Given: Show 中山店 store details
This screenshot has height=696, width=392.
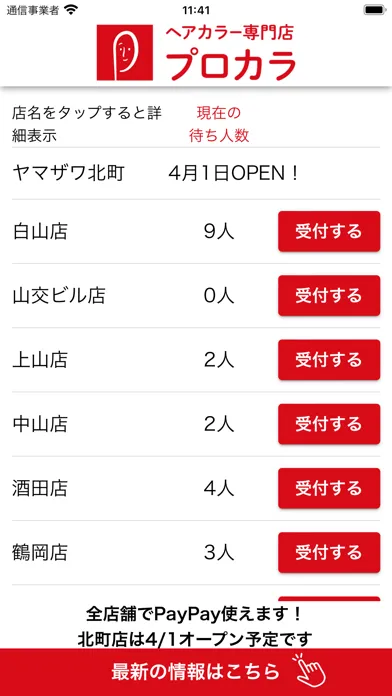Looking at the screenshot, I should (x=40, y=424).
